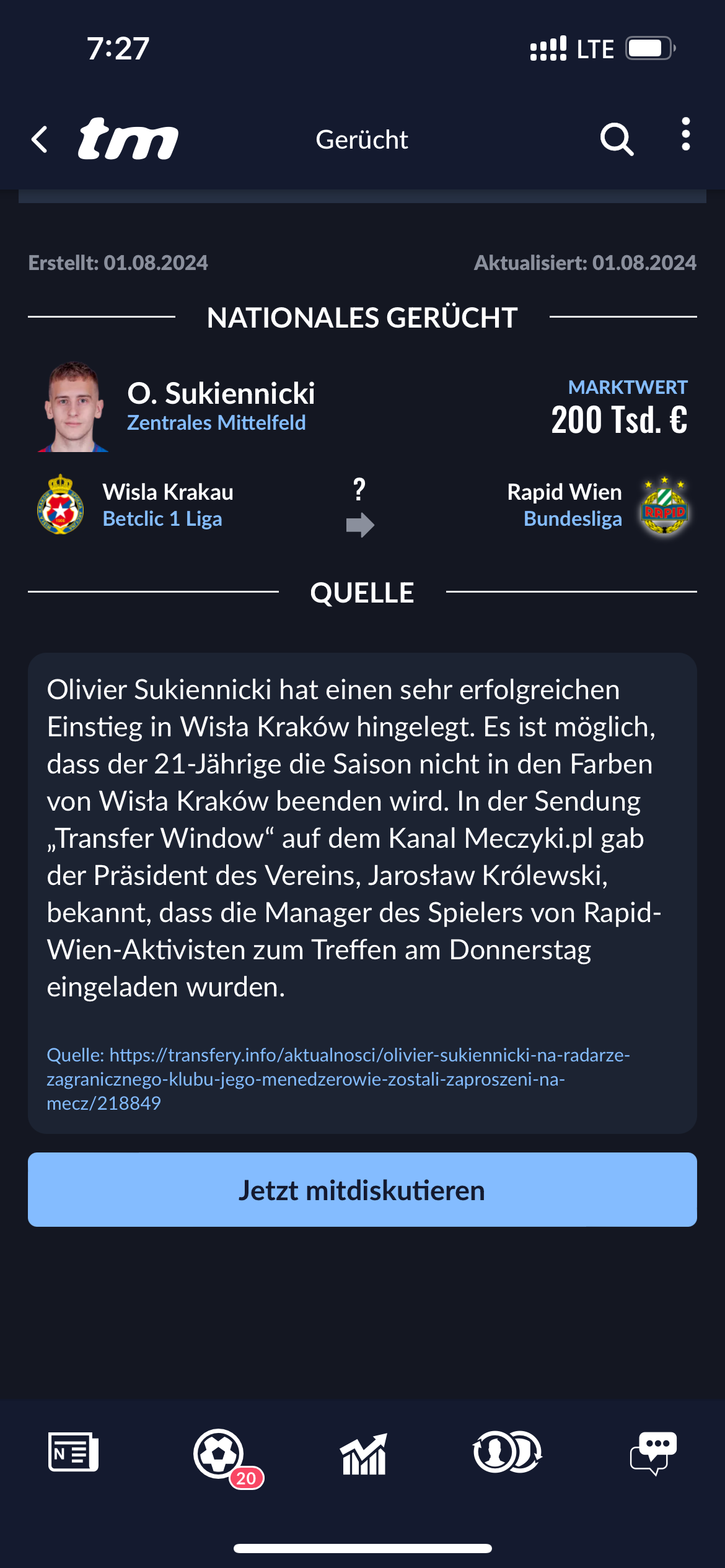View the Wisla Krakau club page
The image size is (725, 1568).
pyautogui.click(x=168, y=492)
